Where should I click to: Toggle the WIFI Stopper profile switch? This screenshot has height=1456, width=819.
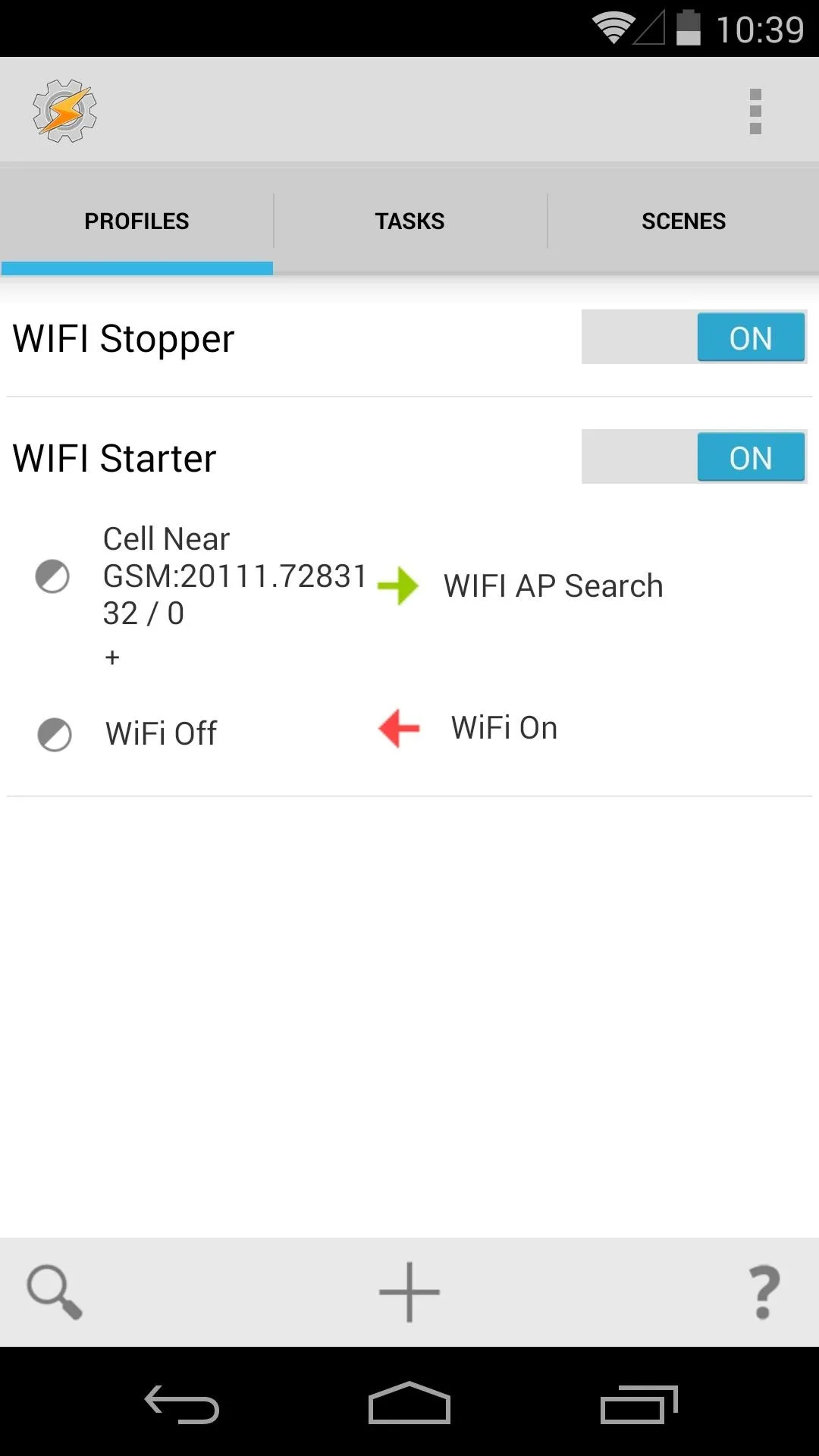tap(694, 337)
